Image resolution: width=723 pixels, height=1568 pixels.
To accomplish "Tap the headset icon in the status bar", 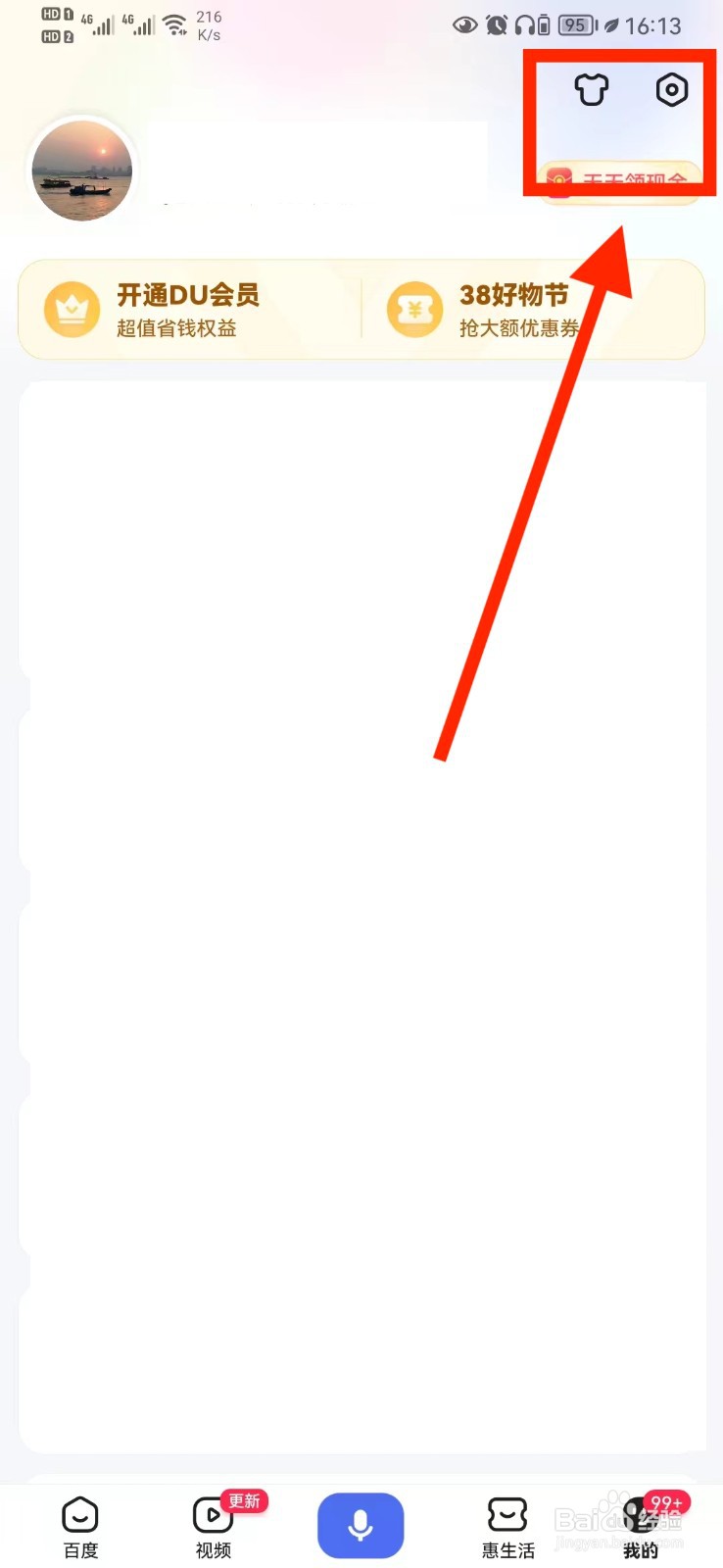I will click(x=528, y=25).
